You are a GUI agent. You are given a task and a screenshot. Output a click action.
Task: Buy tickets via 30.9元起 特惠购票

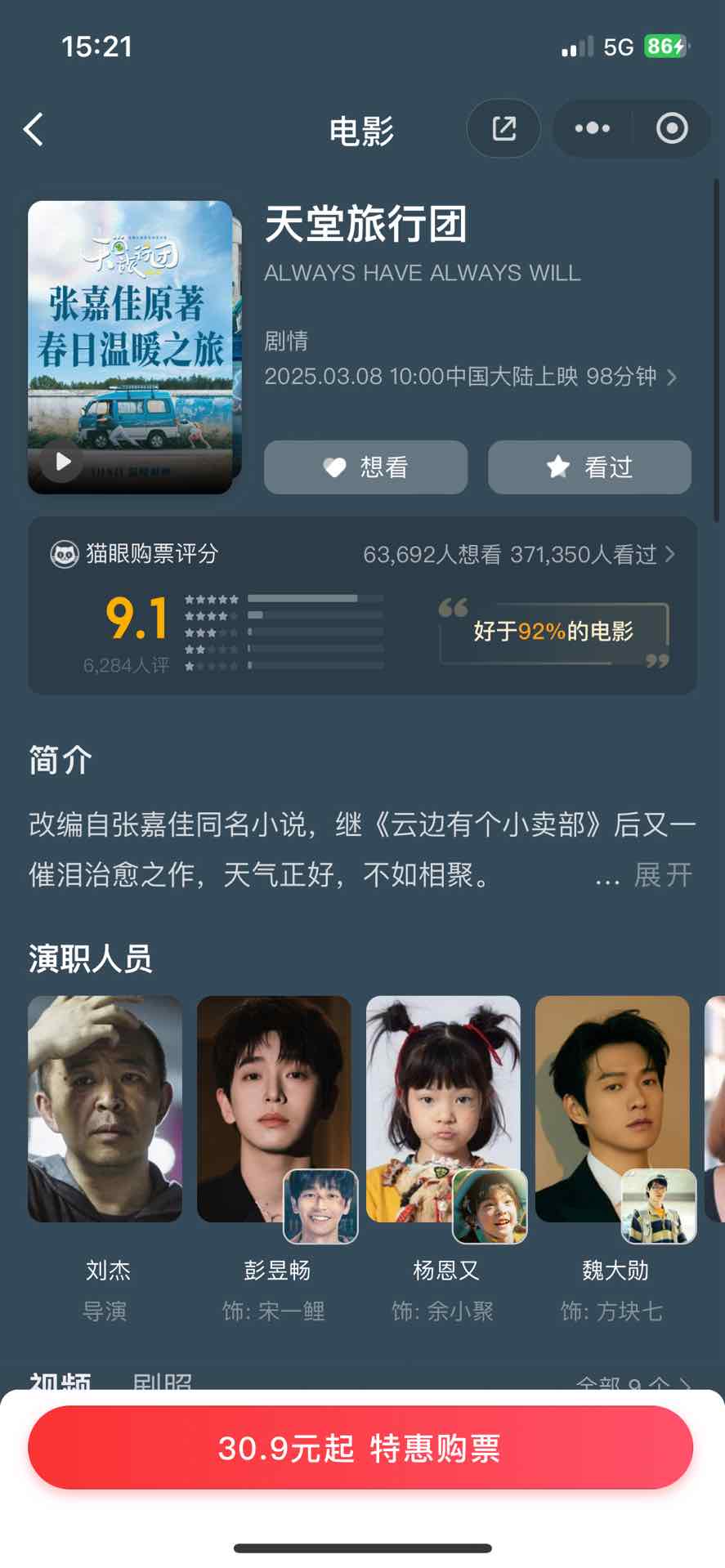coord(360,1448)
